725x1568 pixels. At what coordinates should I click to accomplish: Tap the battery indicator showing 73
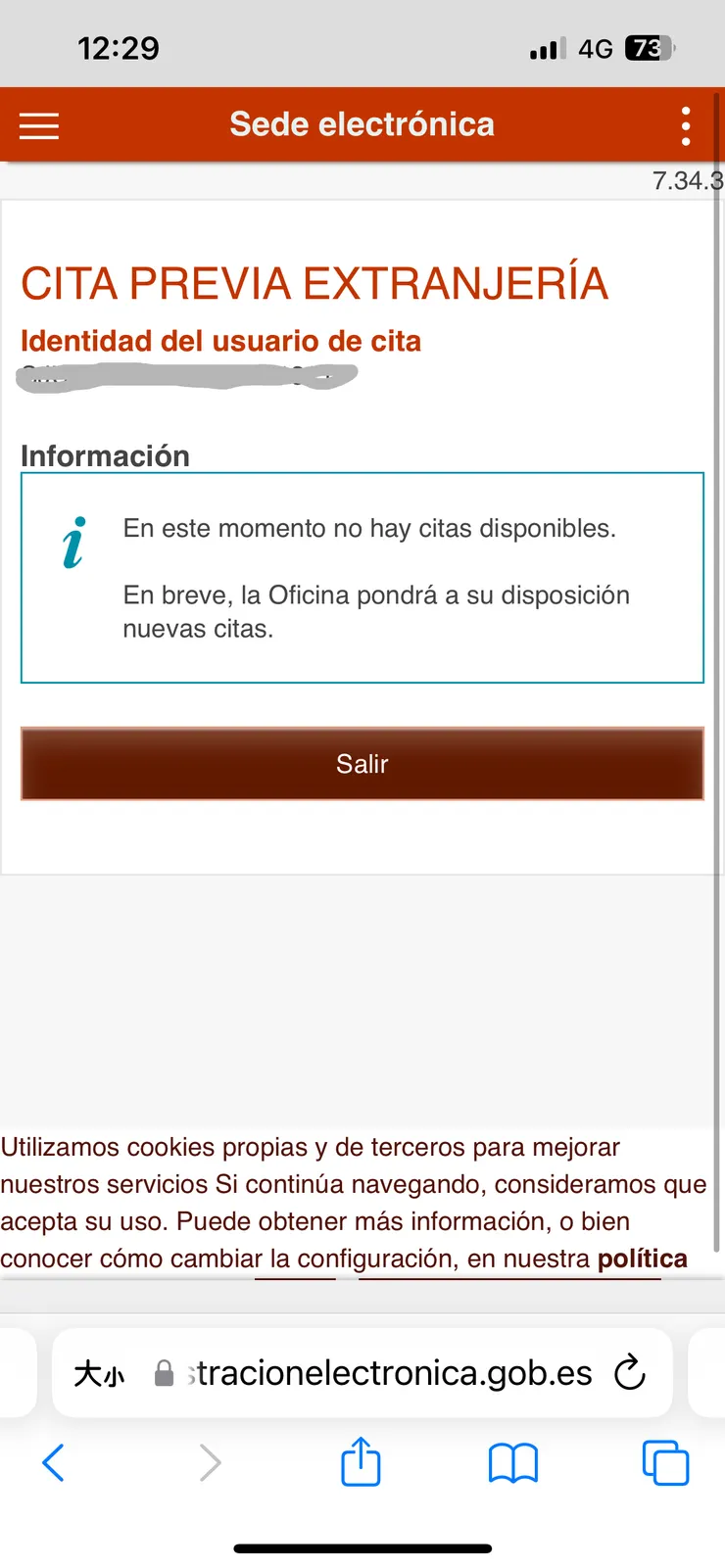coord(648,46)
